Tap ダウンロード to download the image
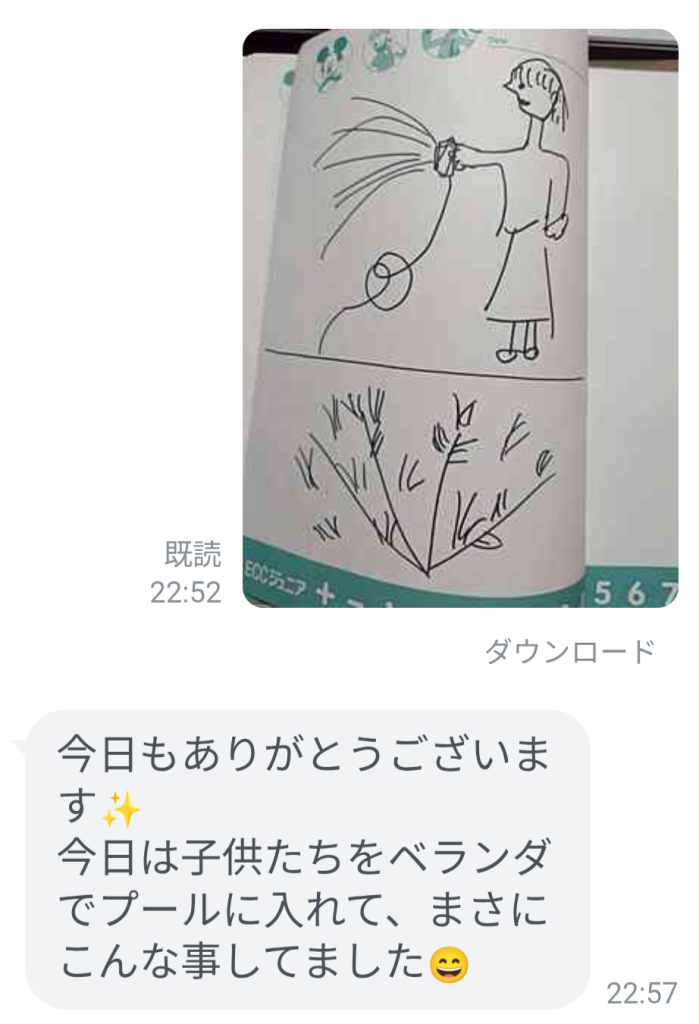 pyautogui.click(x=569, y=651)
